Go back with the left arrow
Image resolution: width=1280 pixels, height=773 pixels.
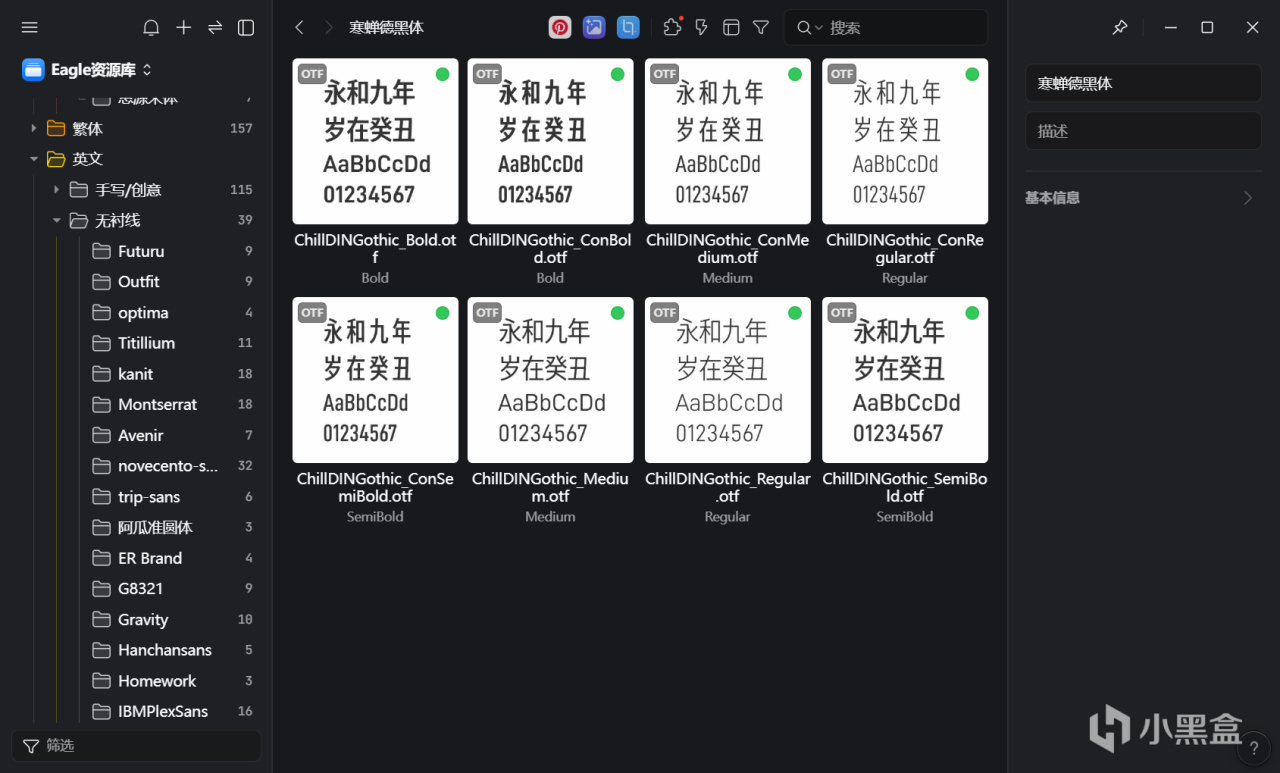(x=299, y=28)
